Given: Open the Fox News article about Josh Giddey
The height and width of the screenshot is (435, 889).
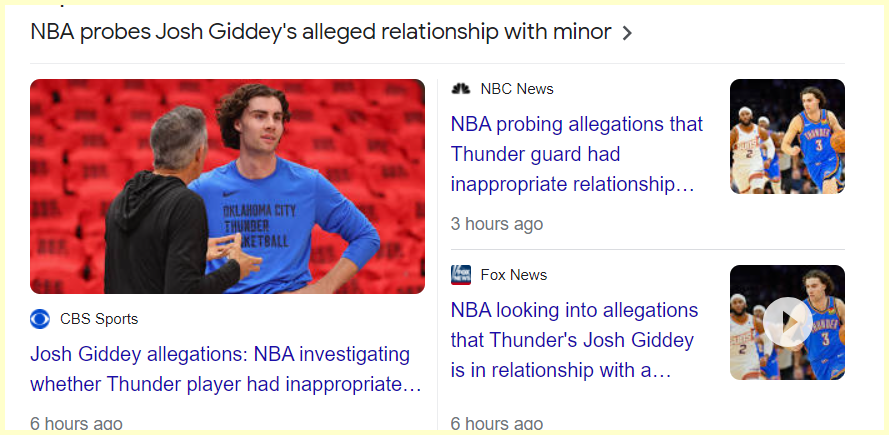Looking at the screenshot, I should pos(574,340).
